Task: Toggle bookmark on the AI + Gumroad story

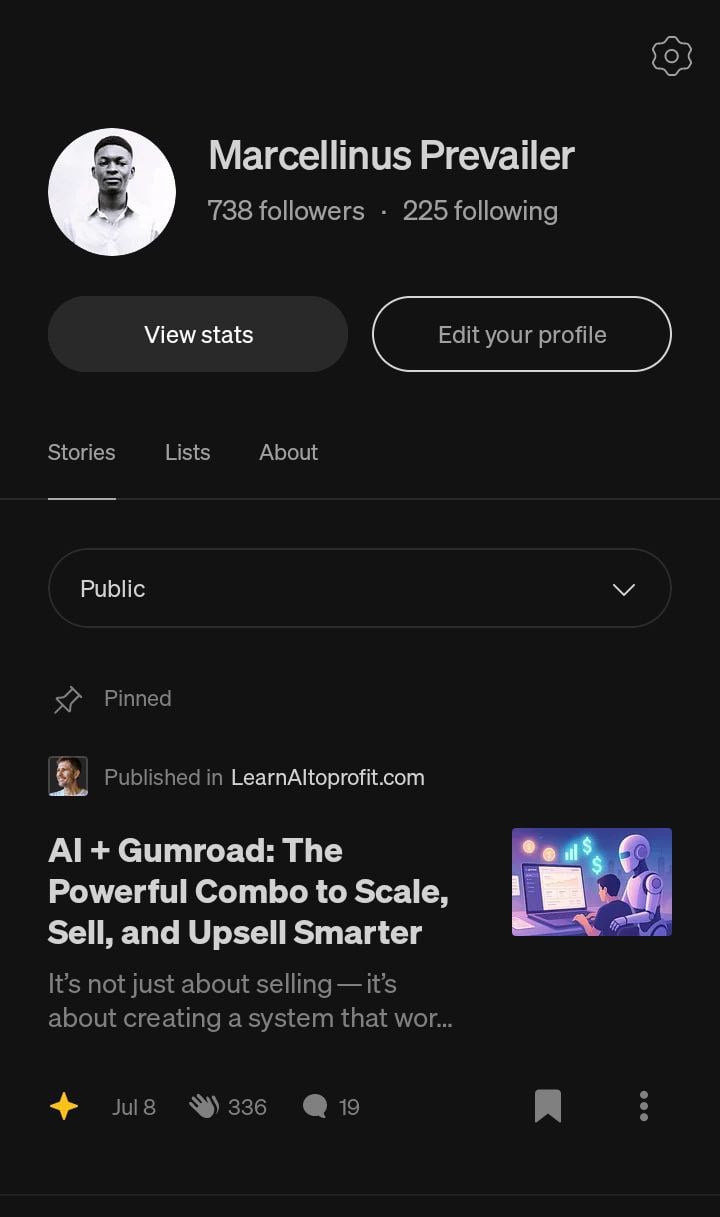Action: [x=548, y=1106]
